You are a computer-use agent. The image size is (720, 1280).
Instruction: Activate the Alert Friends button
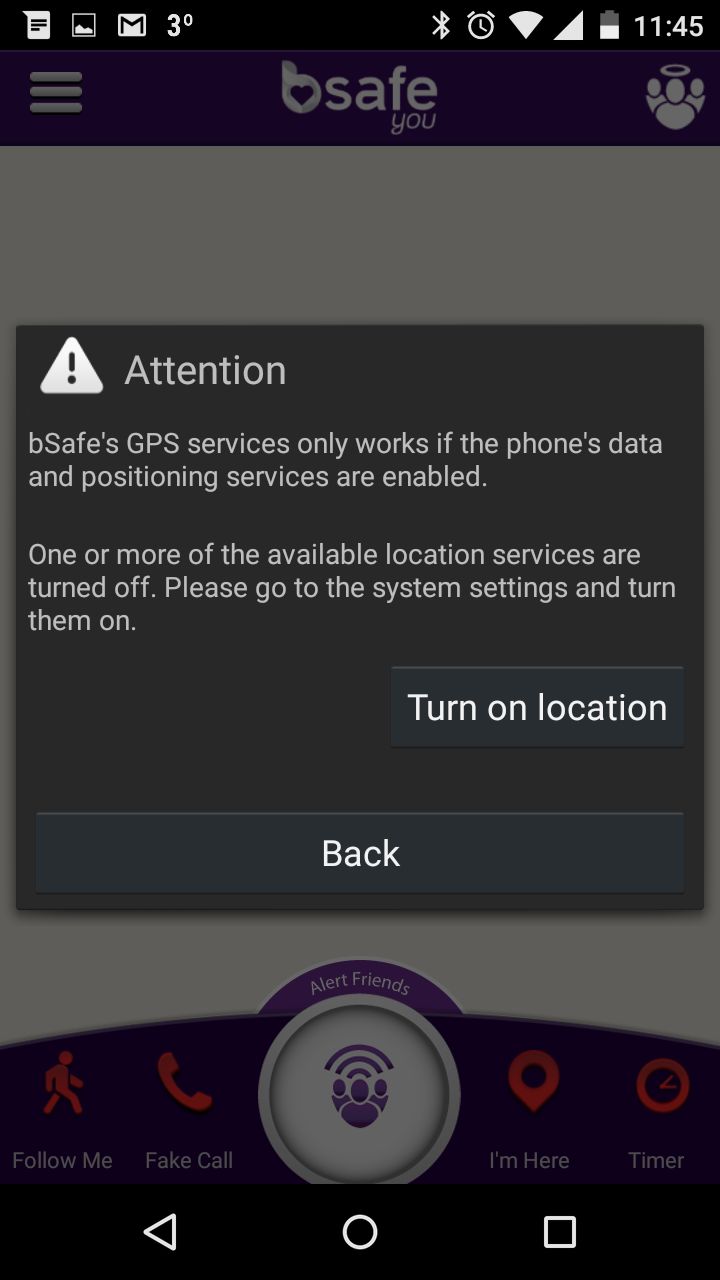point(359,1091)
